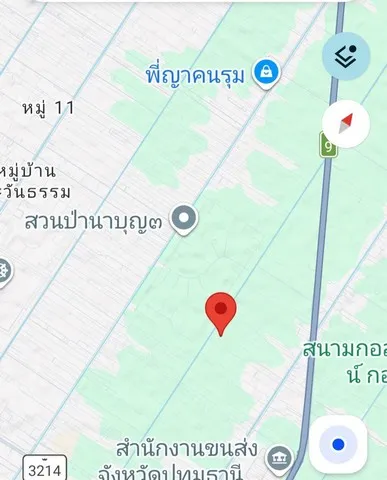Open the สำนักงานขนส่ง จังหวัดปทุมธานี marker

(x=279, y=460)
